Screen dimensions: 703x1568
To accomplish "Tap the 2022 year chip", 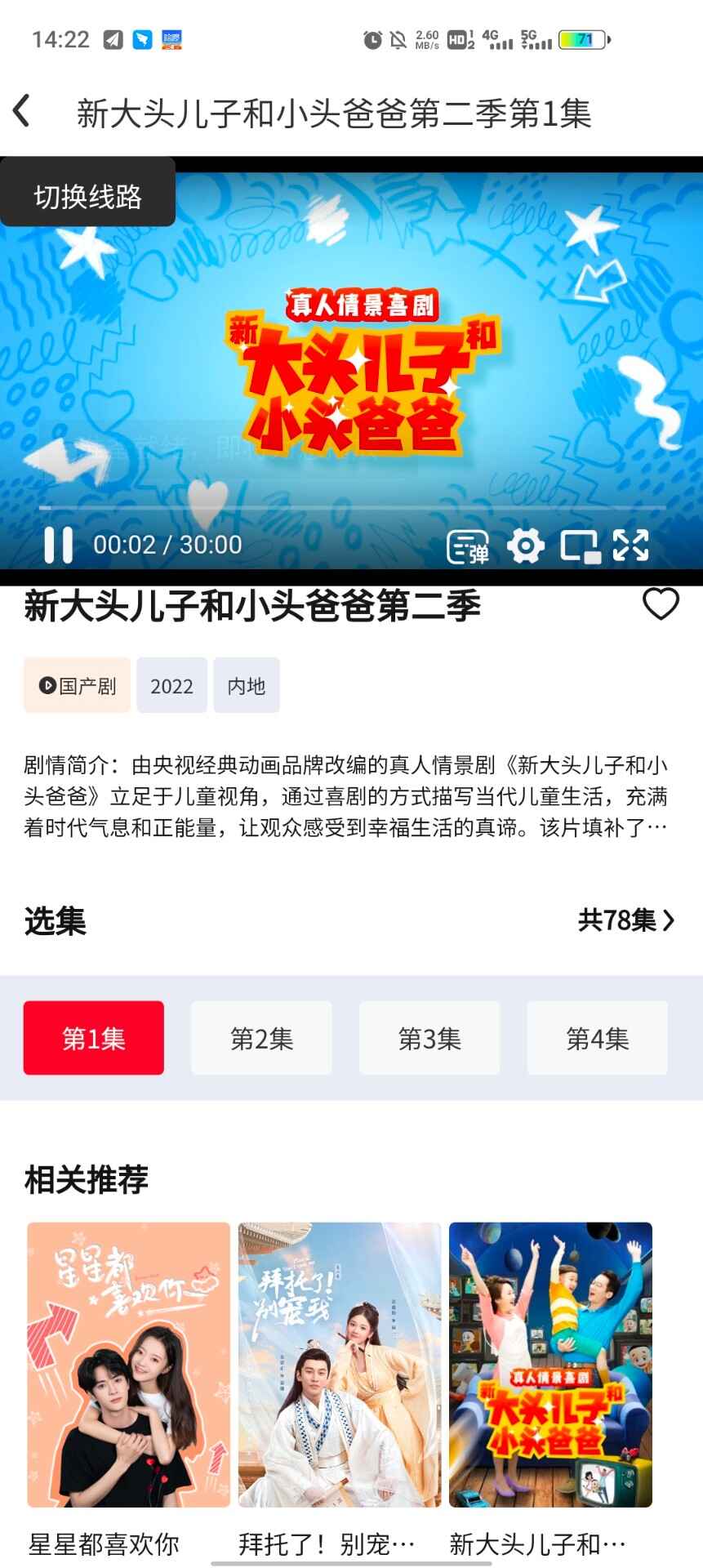I will tap(171, 685).
